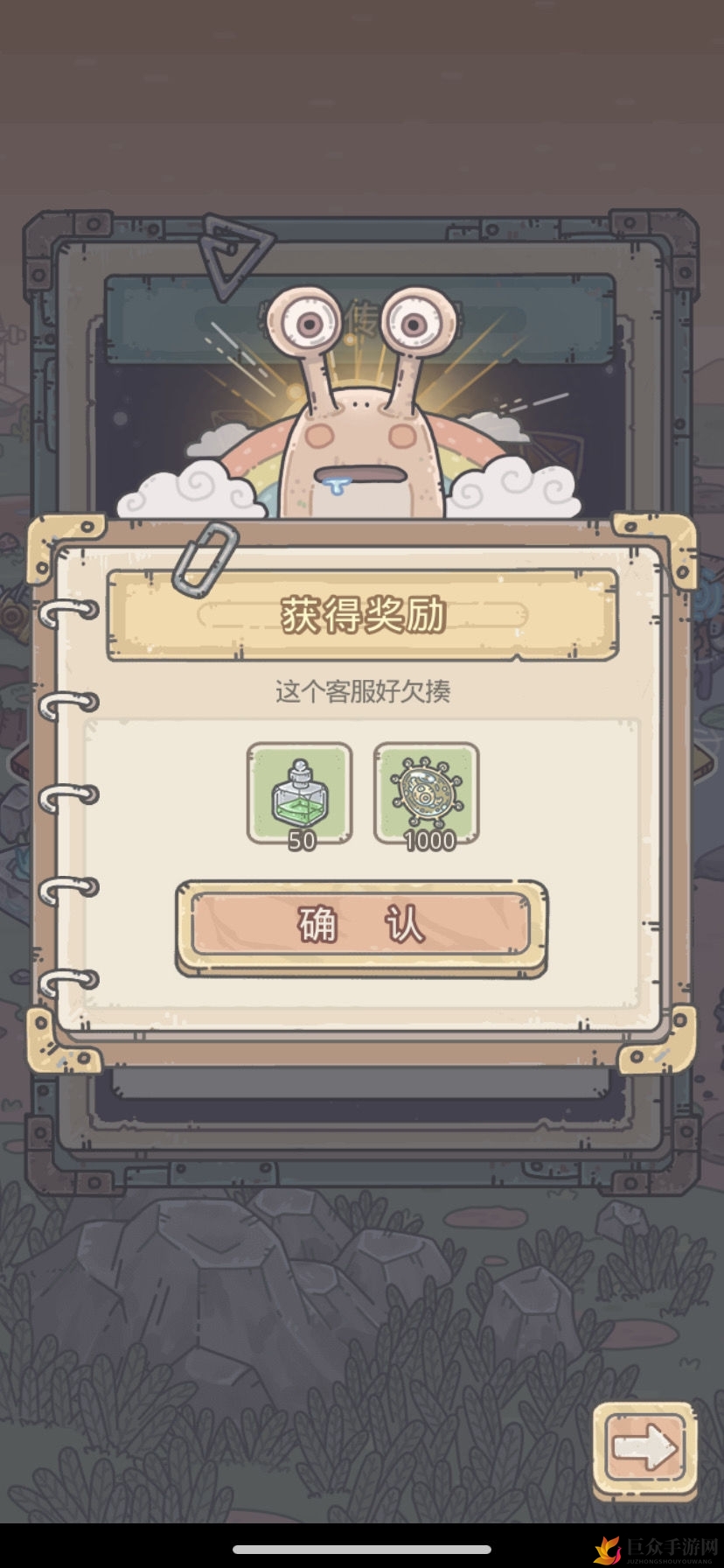Tap the arrow button at bottom right
The height and width of the screenshot is (1568, 724).
[x=644, y=1449]
